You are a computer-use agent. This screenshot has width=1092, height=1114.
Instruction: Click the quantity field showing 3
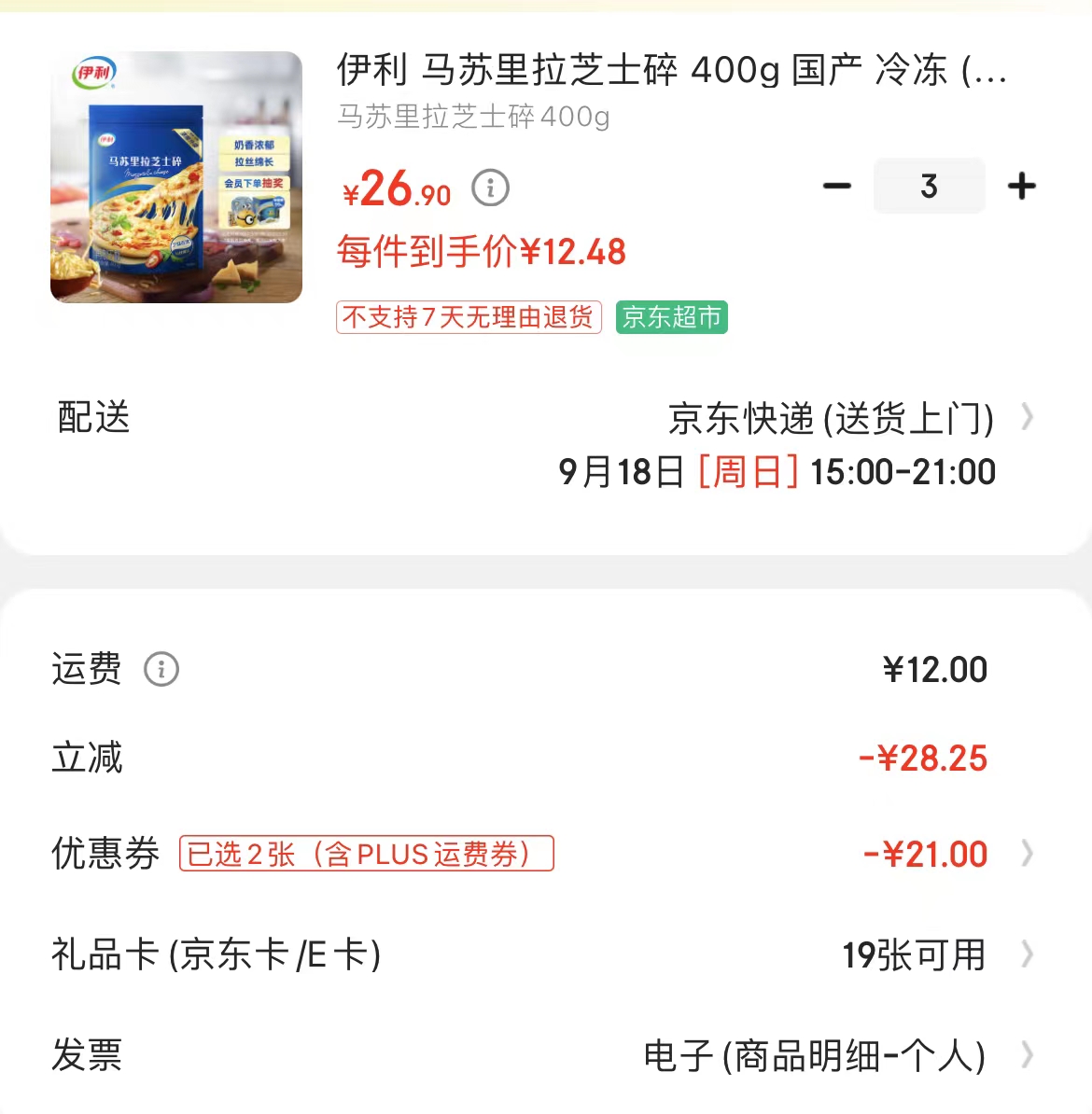coord(929,187)
